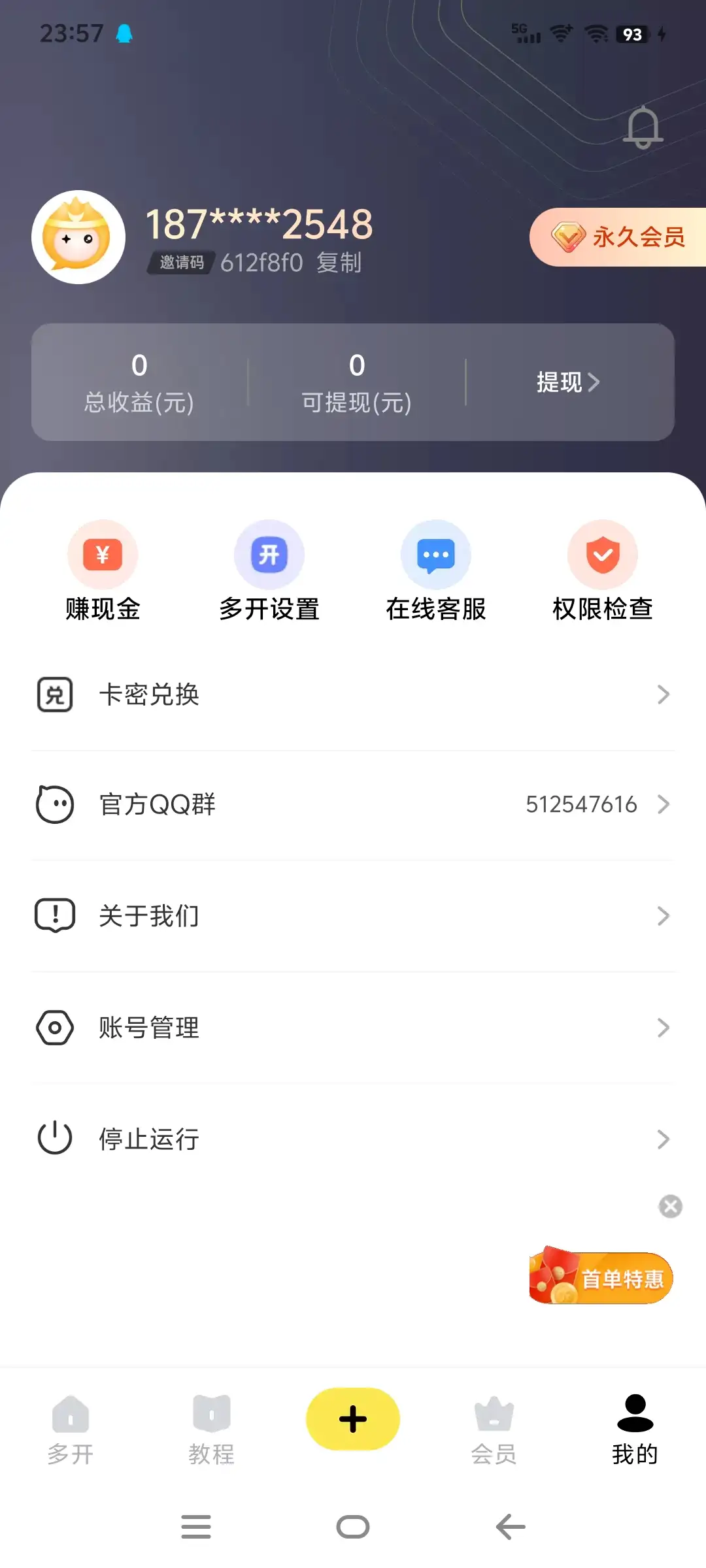Screen dimensions: 706x1568
Task: Copy the invite code with 复制
Action: click(339, 264)
